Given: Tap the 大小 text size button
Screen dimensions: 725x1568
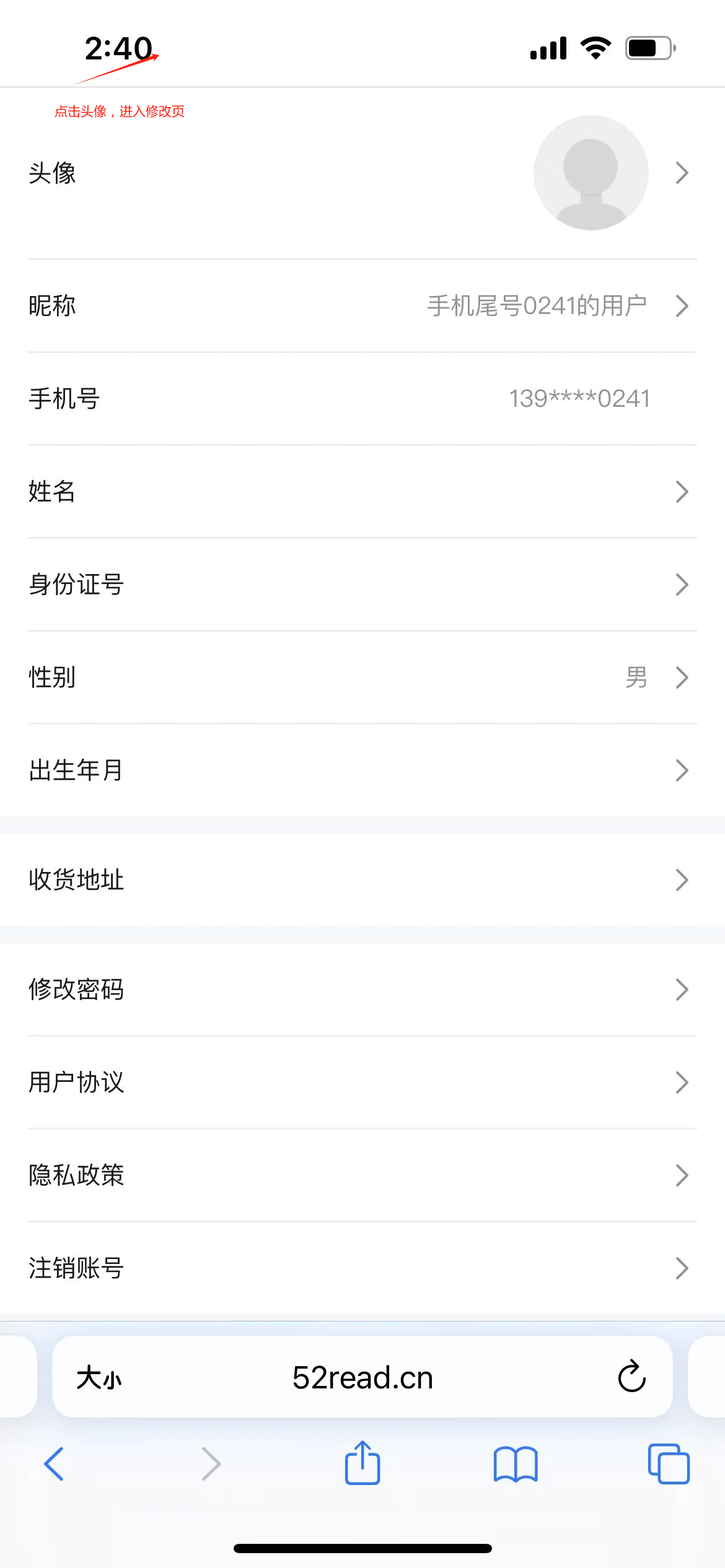Looking at the screenshot, I should click(x=99, y=1378).
